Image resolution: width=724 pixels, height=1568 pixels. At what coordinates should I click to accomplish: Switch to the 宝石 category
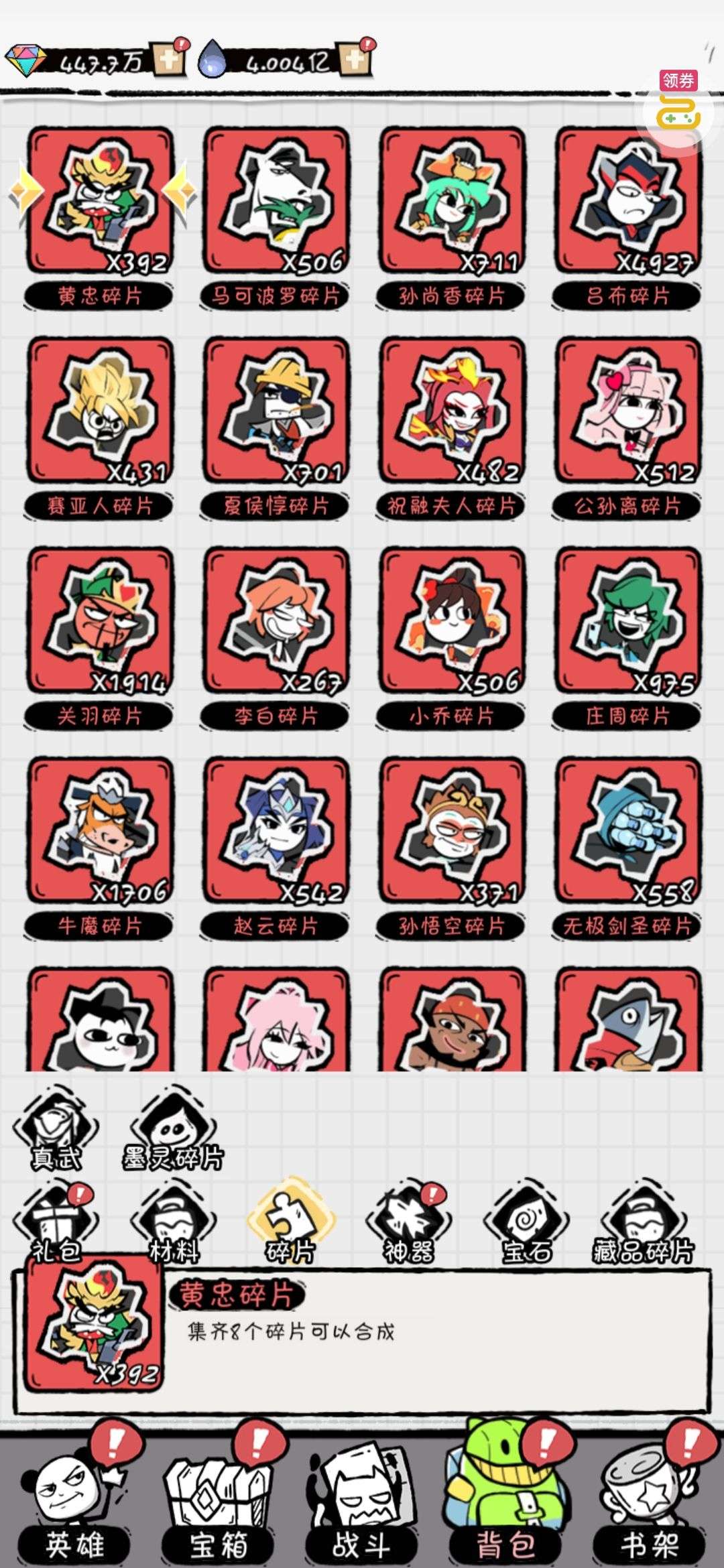coord(526,1226)
